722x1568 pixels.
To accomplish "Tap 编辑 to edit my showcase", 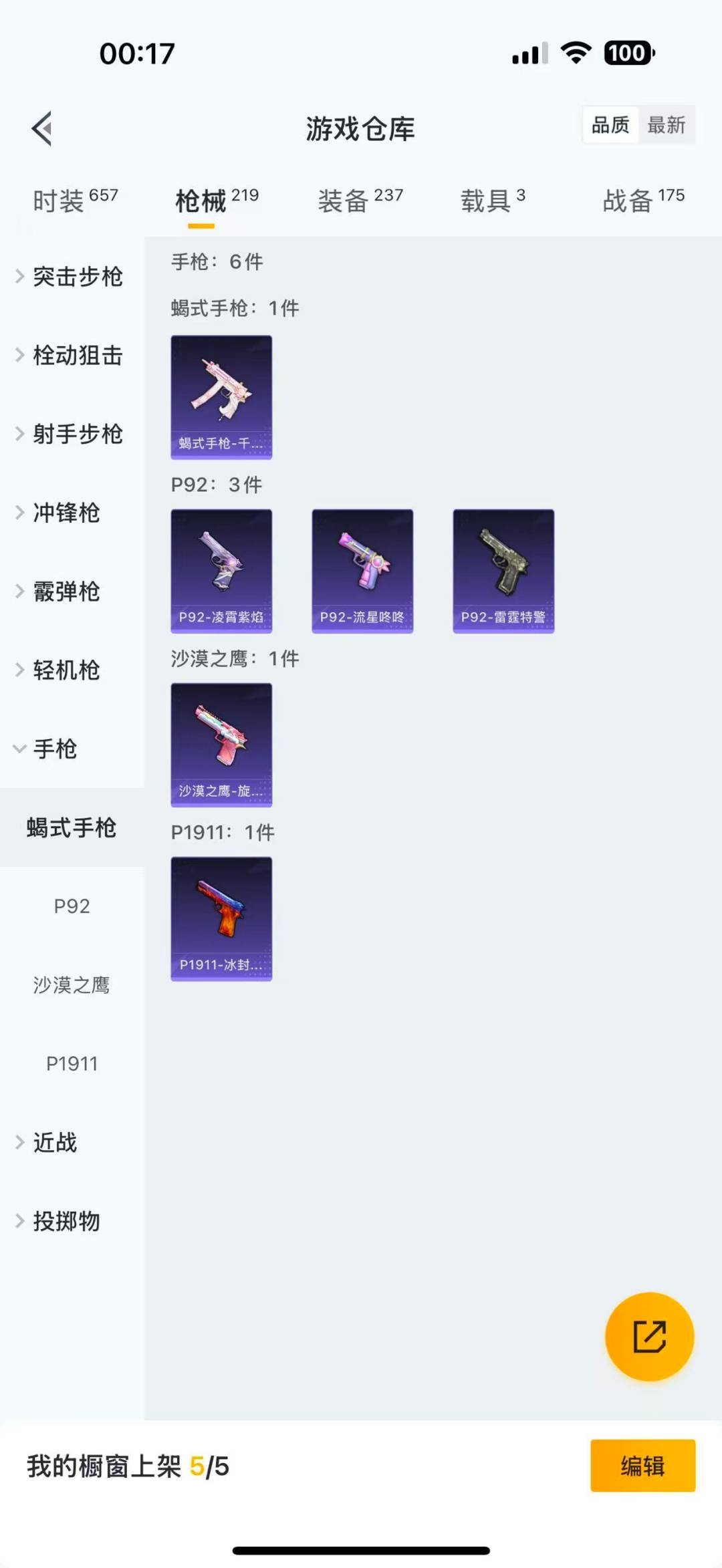I will click(642, 1466).
